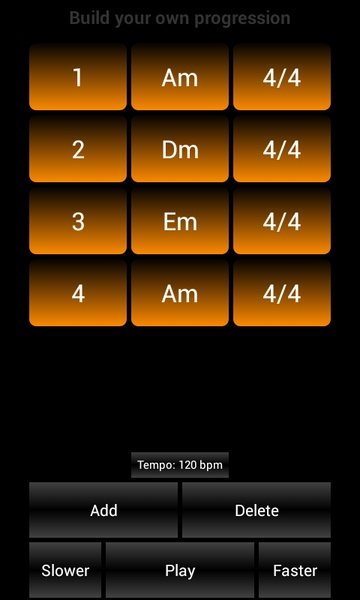The width and height of the screenshot is (360, 600).
Task: Add a new chord to the progression
Action: [x=104, y=510]
